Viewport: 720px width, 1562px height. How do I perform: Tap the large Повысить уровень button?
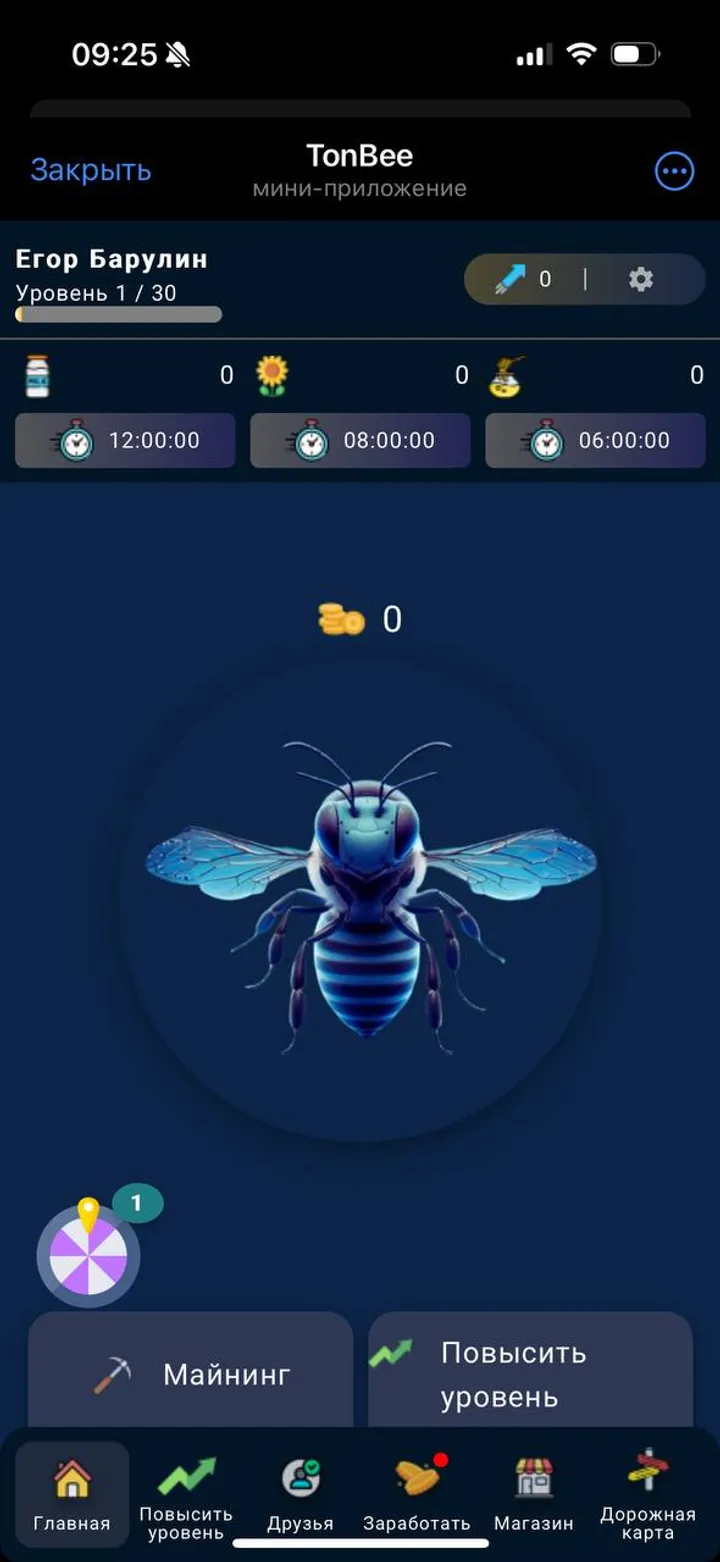point(530,1374)
